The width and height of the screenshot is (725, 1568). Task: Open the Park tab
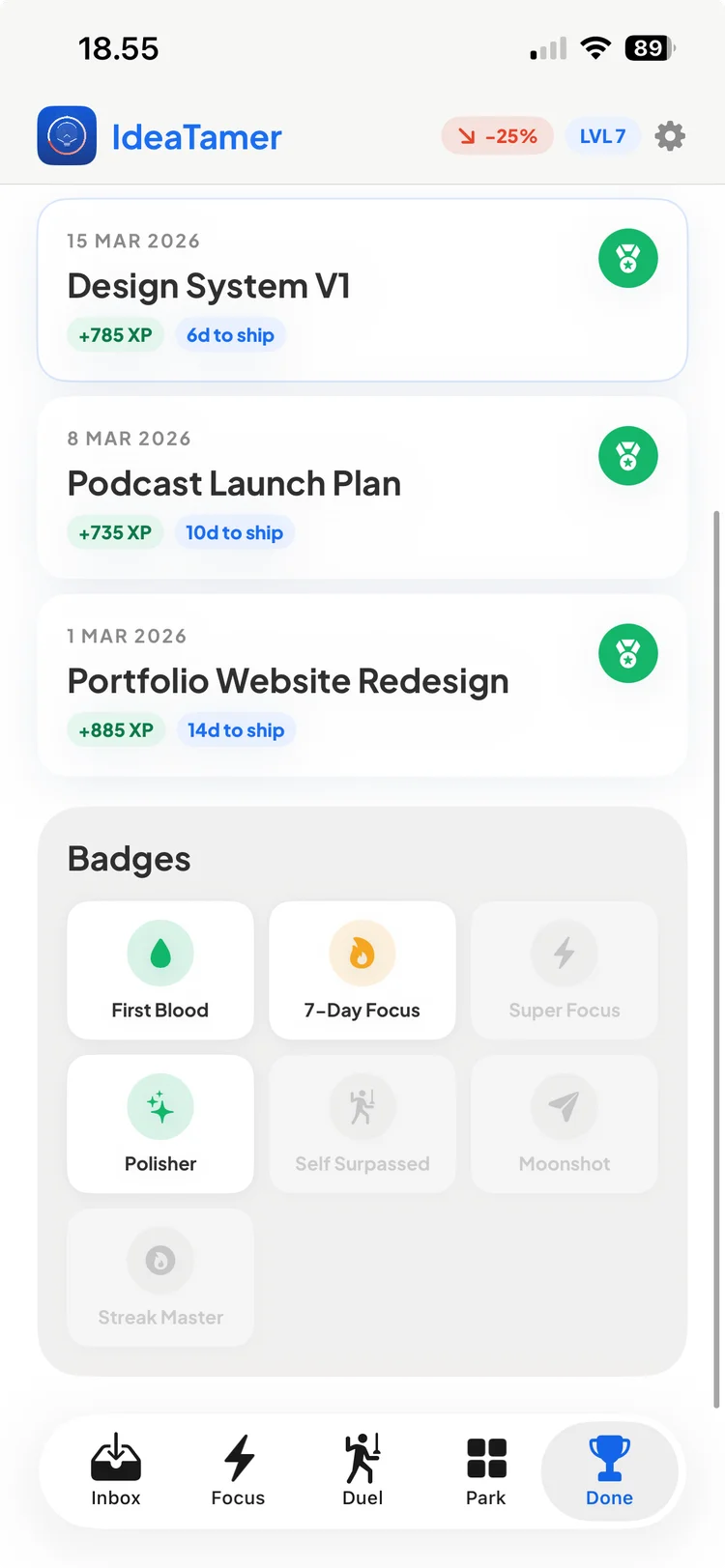(x=485, y=1470)
